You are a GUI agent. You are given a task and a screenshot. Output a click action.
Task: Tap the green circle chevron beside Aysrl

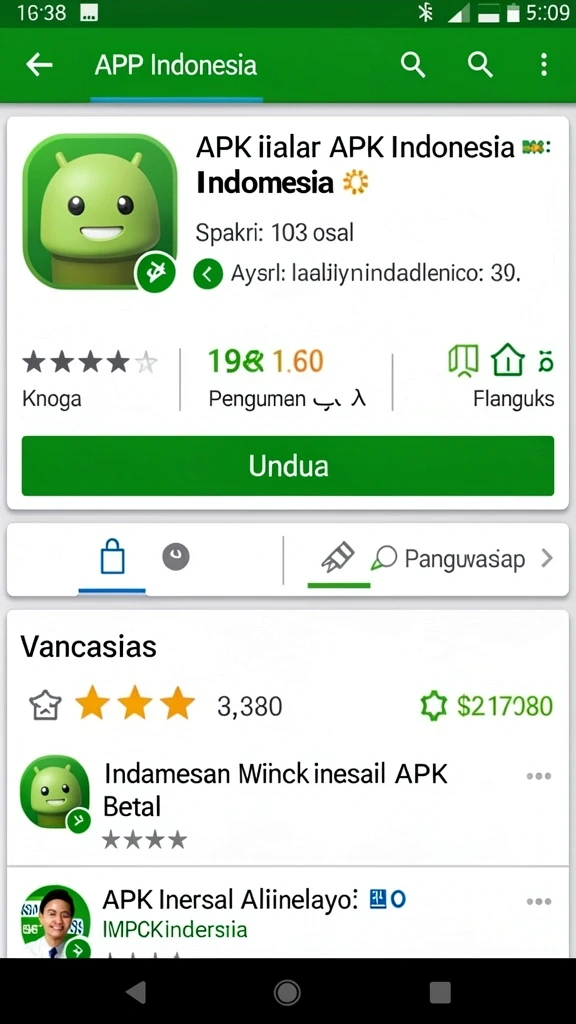[x=208, y=274]
